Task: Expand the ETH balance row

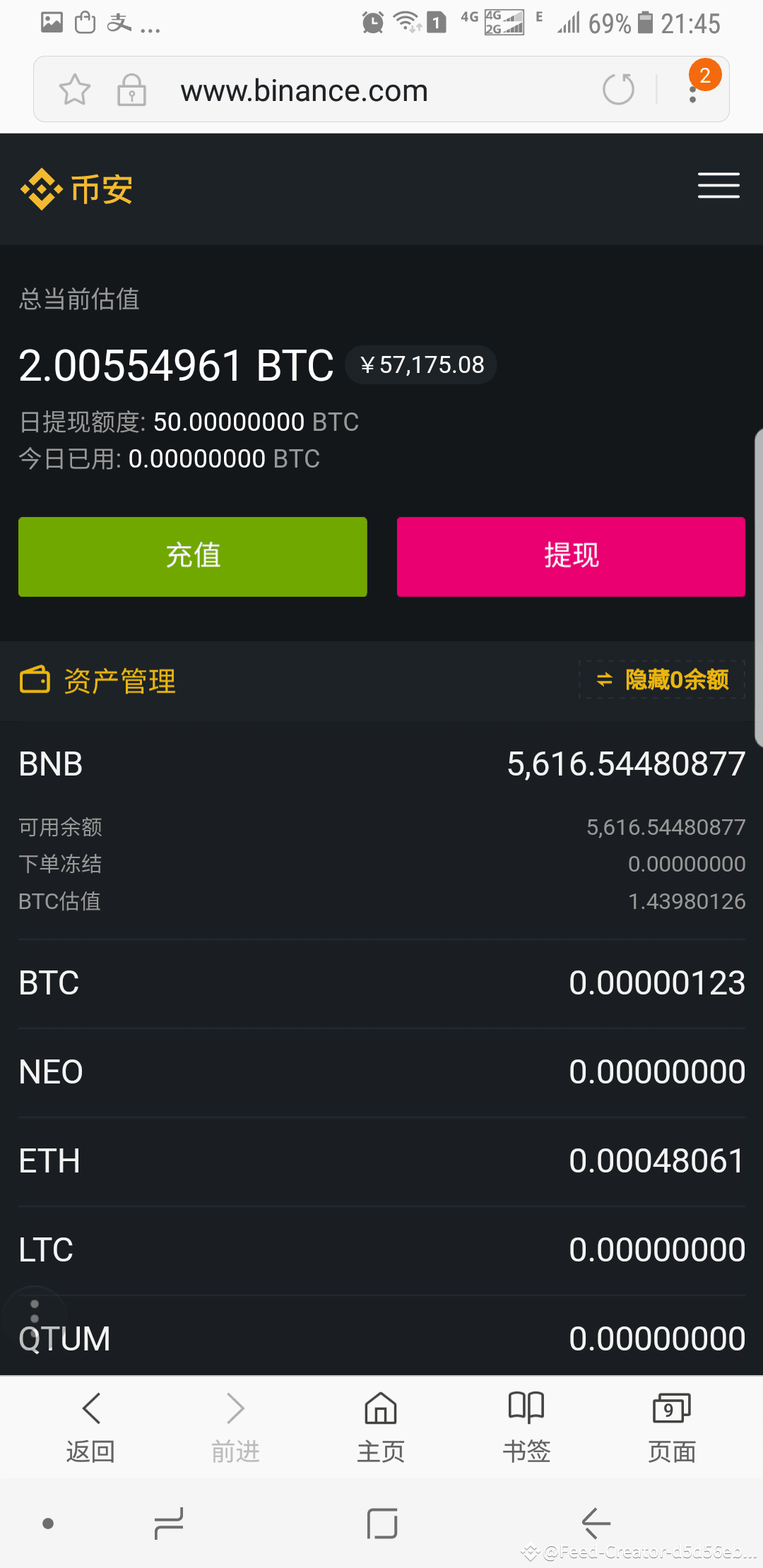Action: click(x=381, y=1159)
